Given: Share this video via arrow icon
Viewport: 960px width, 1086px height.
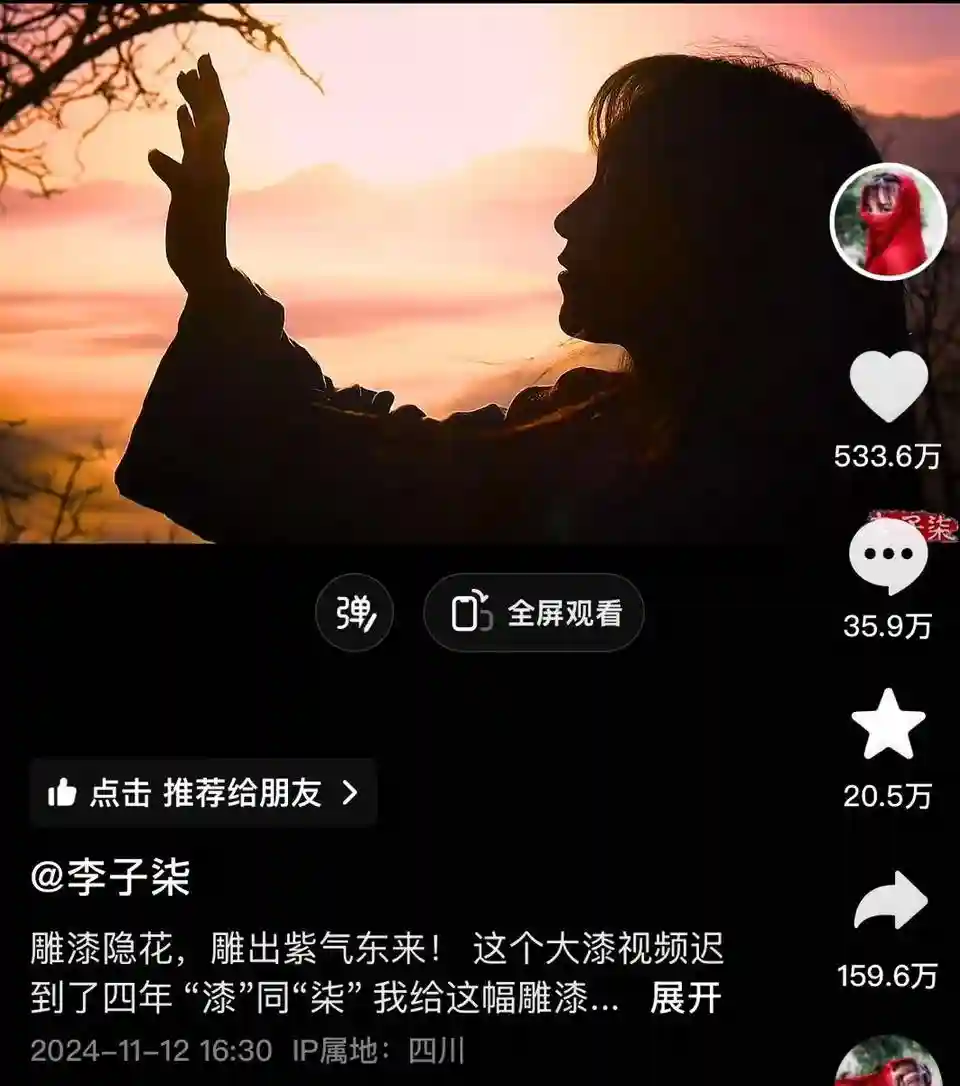Looking at the screenshot, I should (890, 901).
